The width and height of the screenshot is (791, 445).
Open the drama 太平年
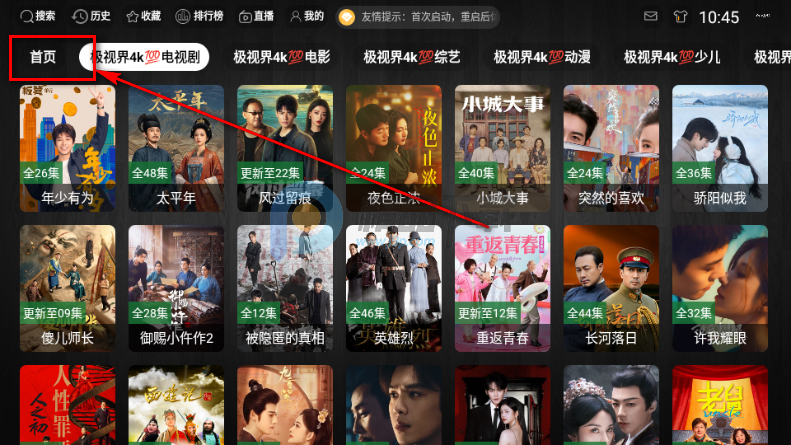pos(176,140)
